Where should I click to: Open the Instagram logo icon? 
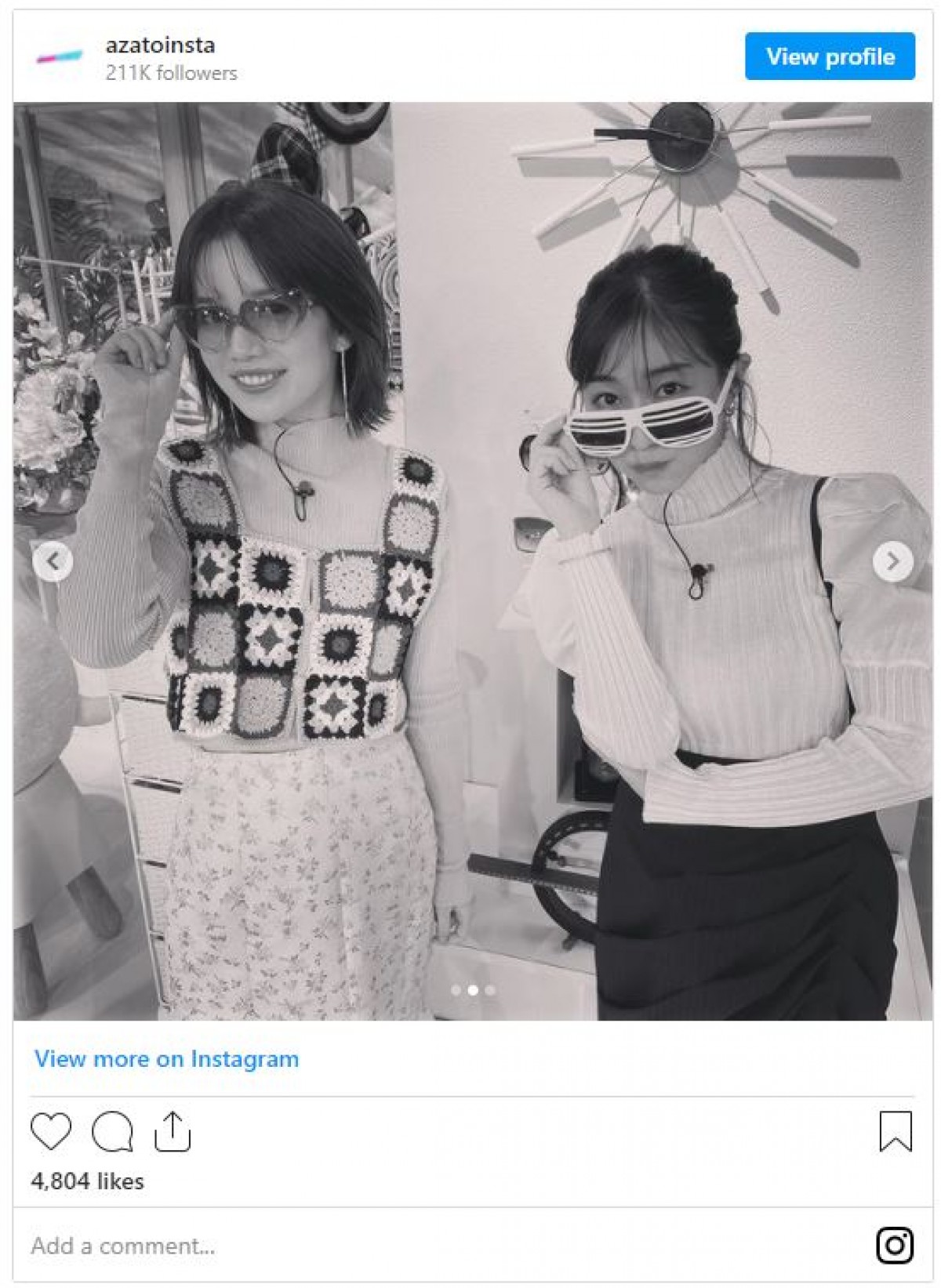[895, 1245]
